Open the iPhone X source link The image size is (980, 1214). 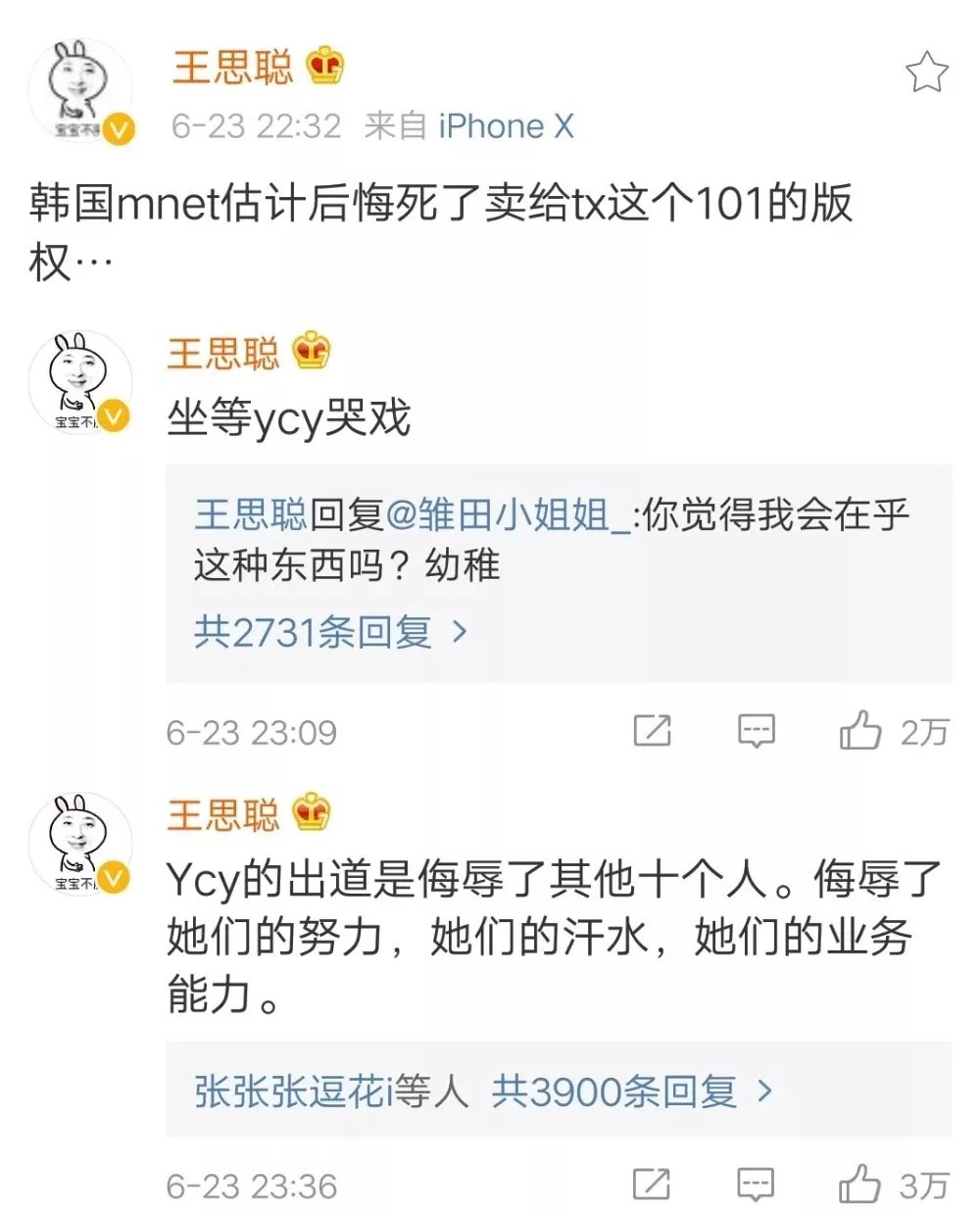(x=506, y=126)
